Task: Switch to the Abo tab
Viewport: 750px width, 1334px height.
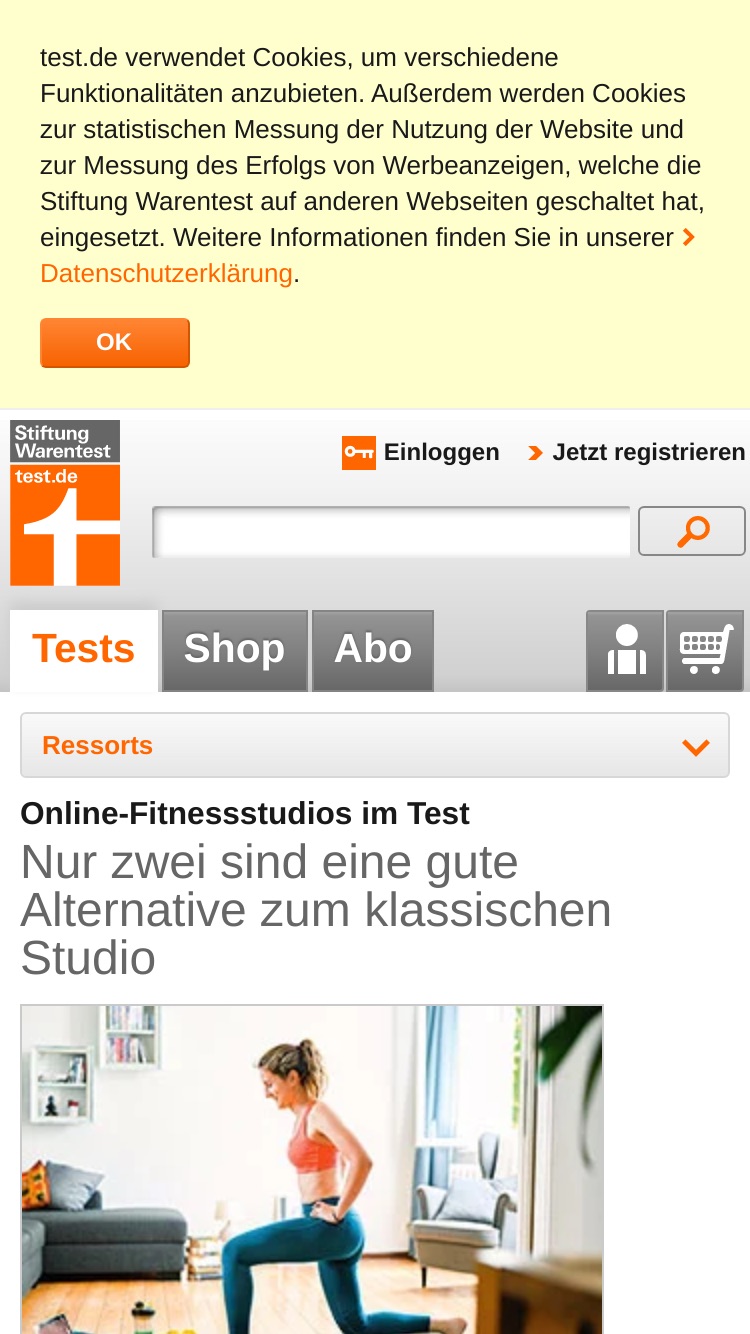Action: click(x=373, y=650)
